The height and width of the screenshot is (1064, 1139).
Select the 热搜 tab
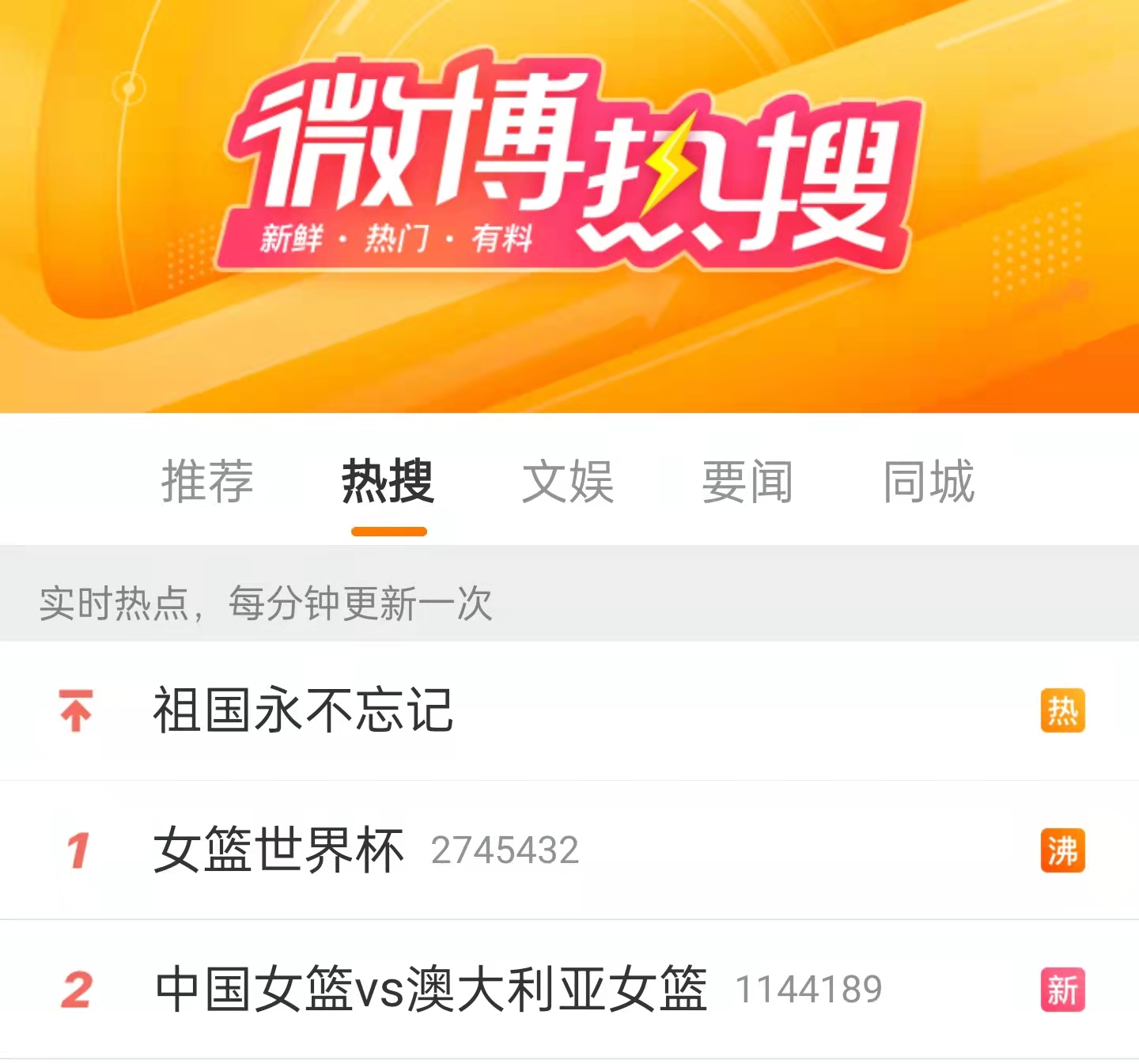coord(388,481)
